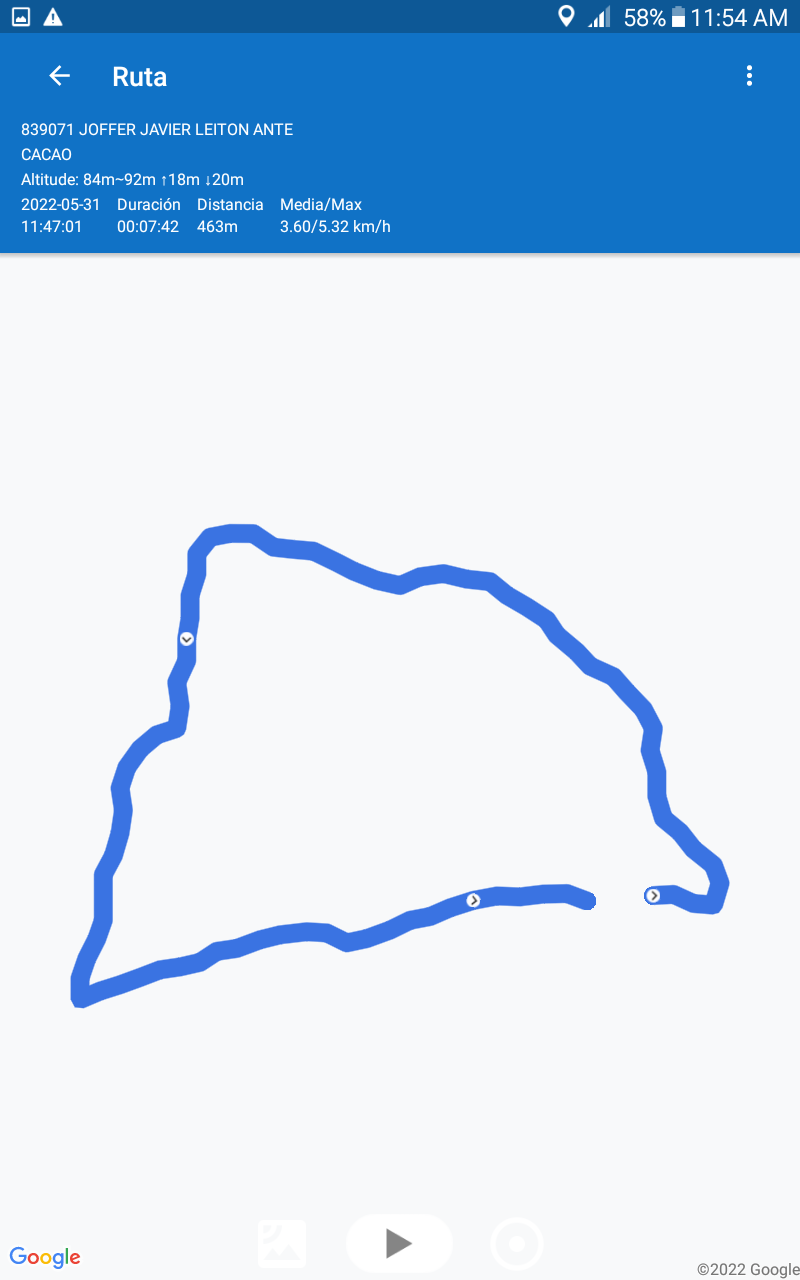The height and width of the screenshot is (1280, 800).
Task: Play the route animation
Action: point(399,1243)
